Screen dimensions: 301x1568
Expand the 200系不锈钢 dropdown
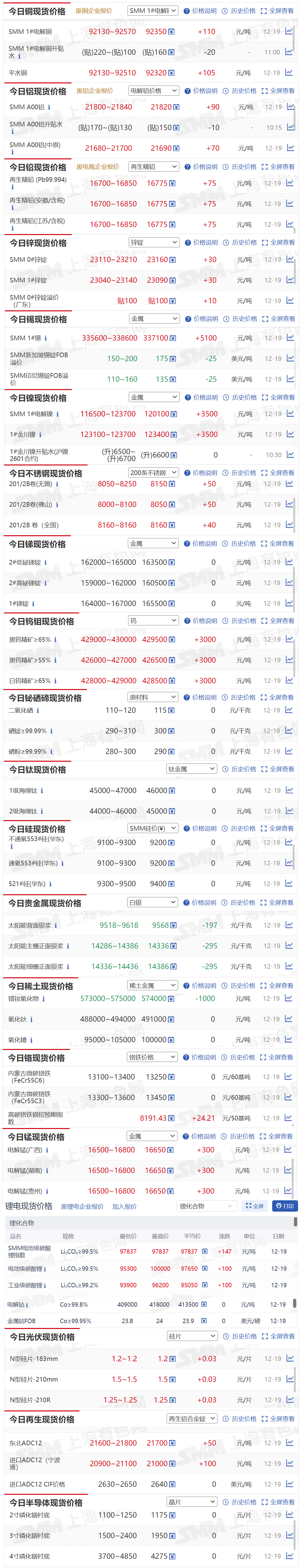(153, 472)
